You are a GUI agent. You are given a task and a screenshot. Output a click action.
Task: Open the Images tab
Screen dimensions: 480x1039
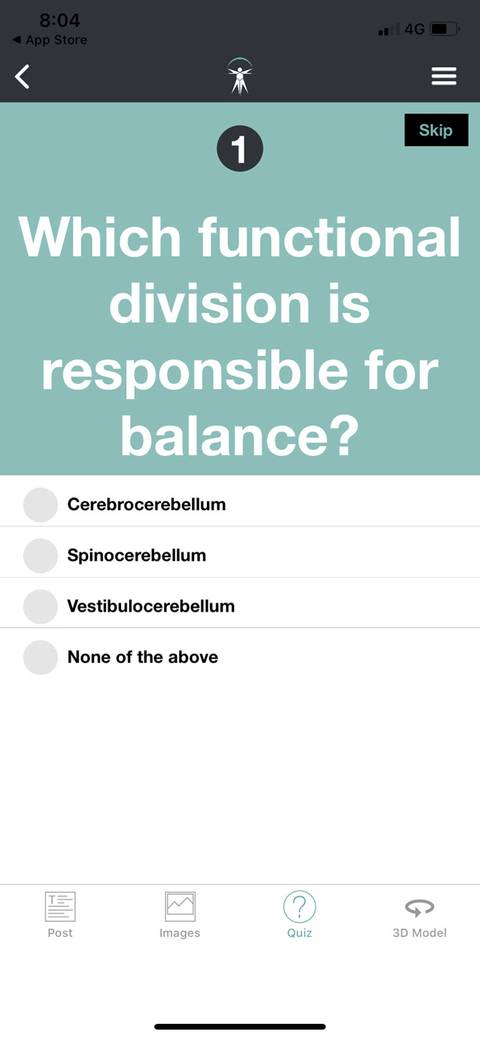coord(180,914)
